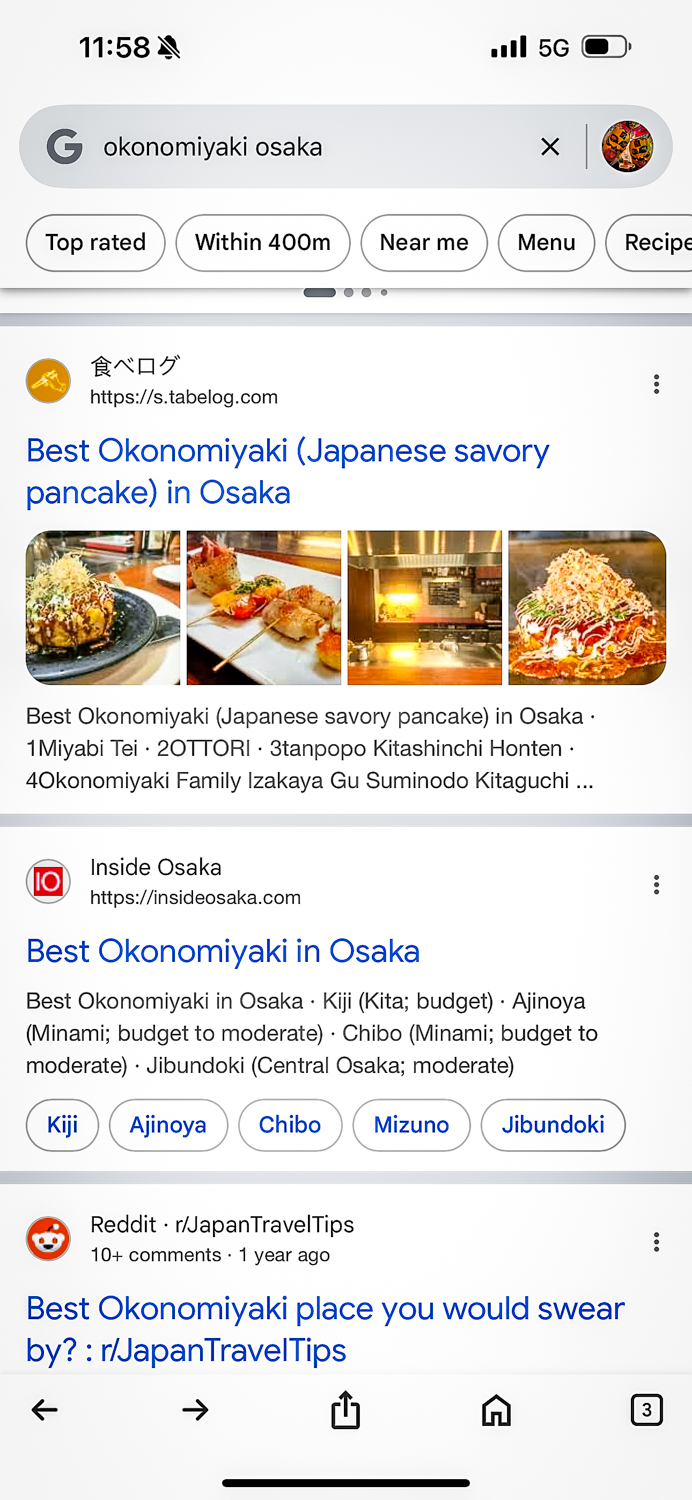Tap the search field with okonomiyaki osaka
The image size is (692, 1500).
click(x=300, y=147)
